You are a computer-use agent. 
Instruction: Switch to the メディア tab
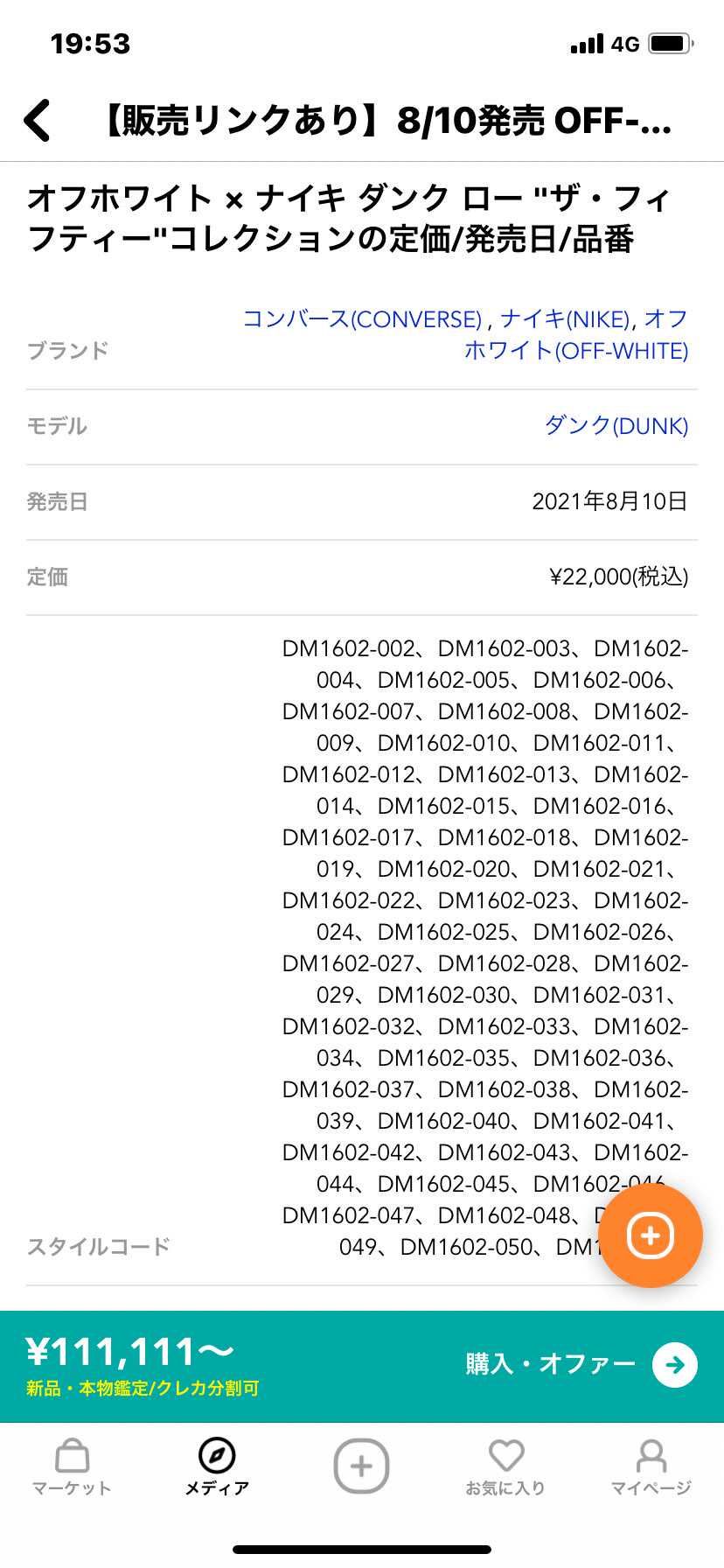tap(217, 1466)
